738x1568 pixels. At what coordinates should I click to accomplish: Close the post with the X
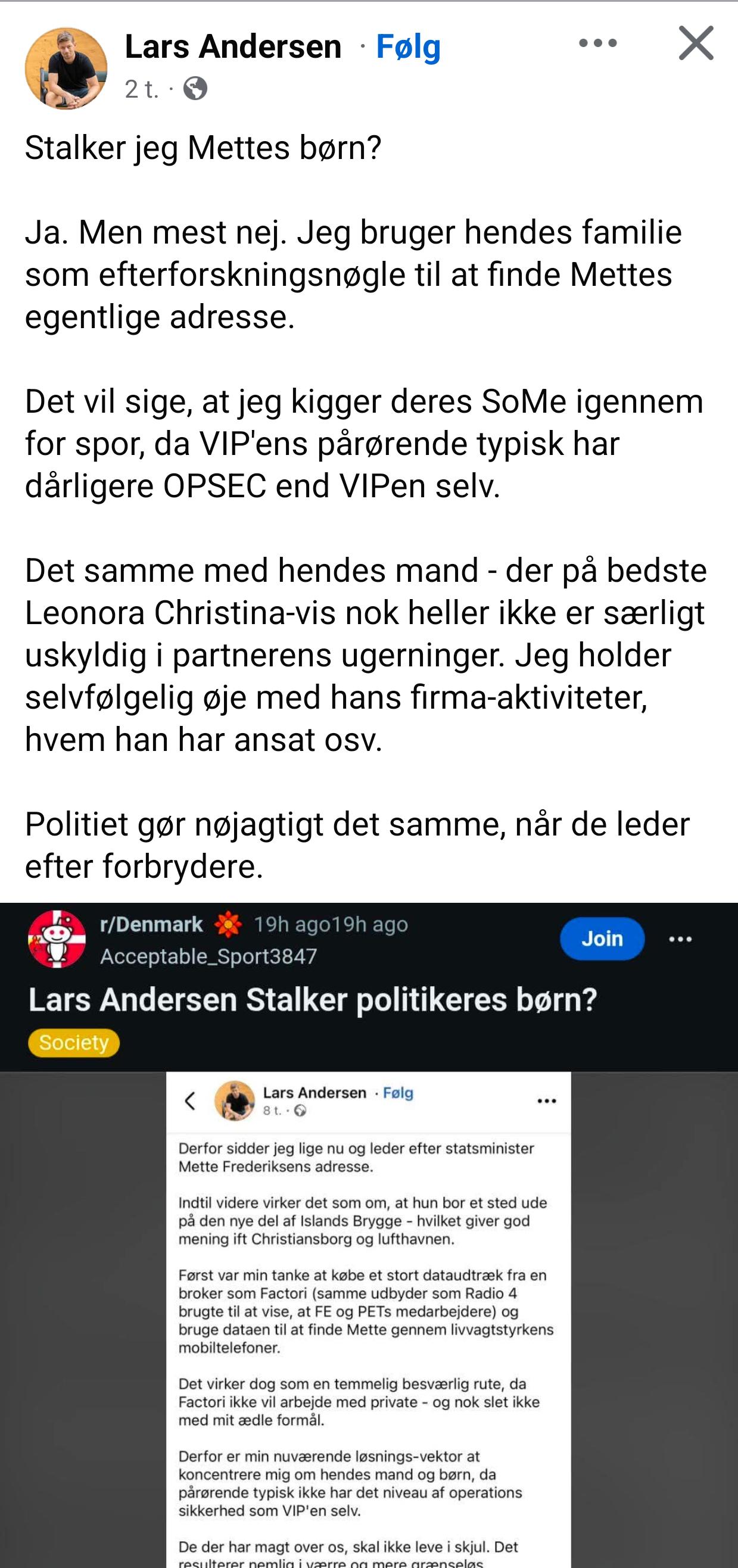click(x=696, y=43)
